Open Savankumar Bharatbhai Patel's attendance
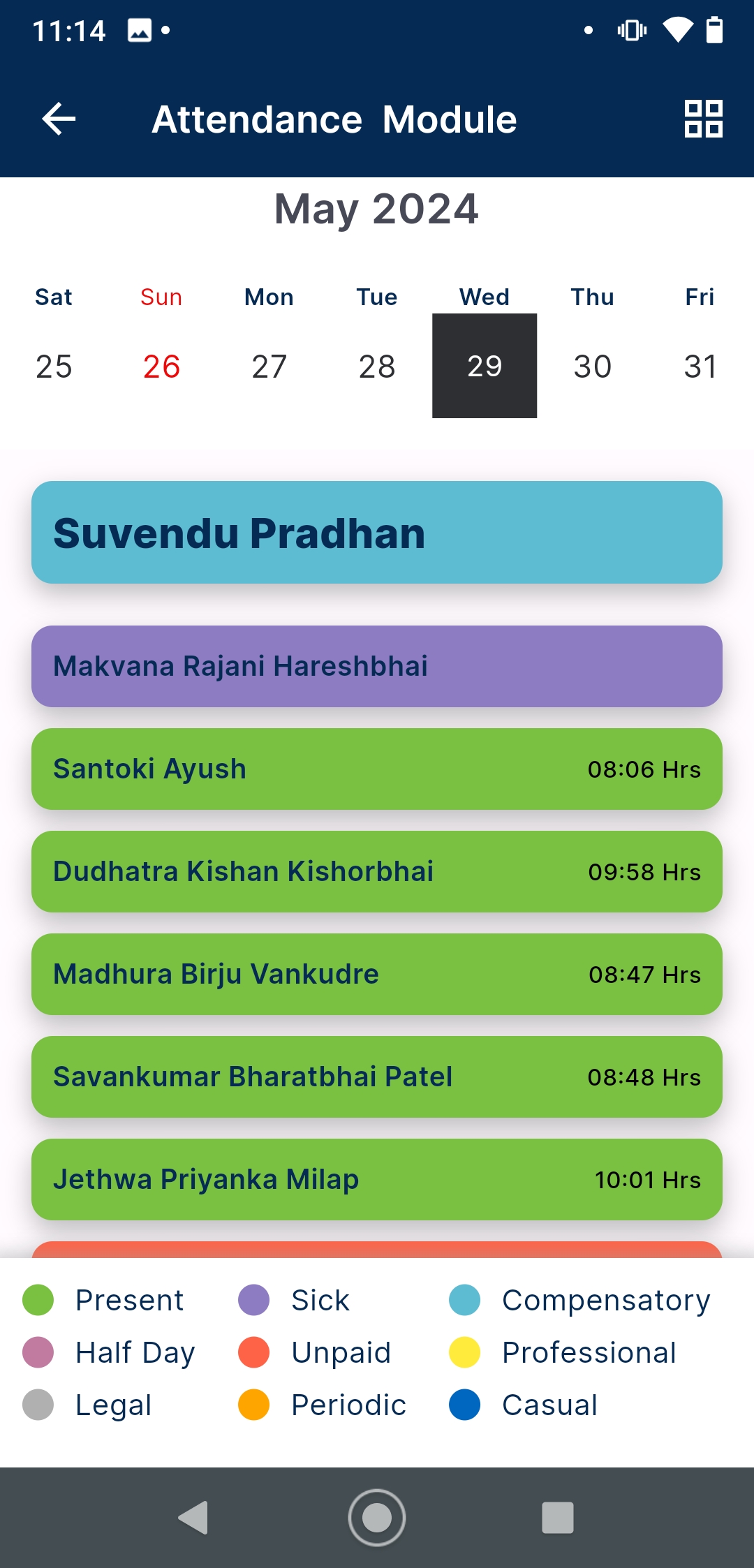Viewport: 754px width, 1568px height. (377, 1077)
